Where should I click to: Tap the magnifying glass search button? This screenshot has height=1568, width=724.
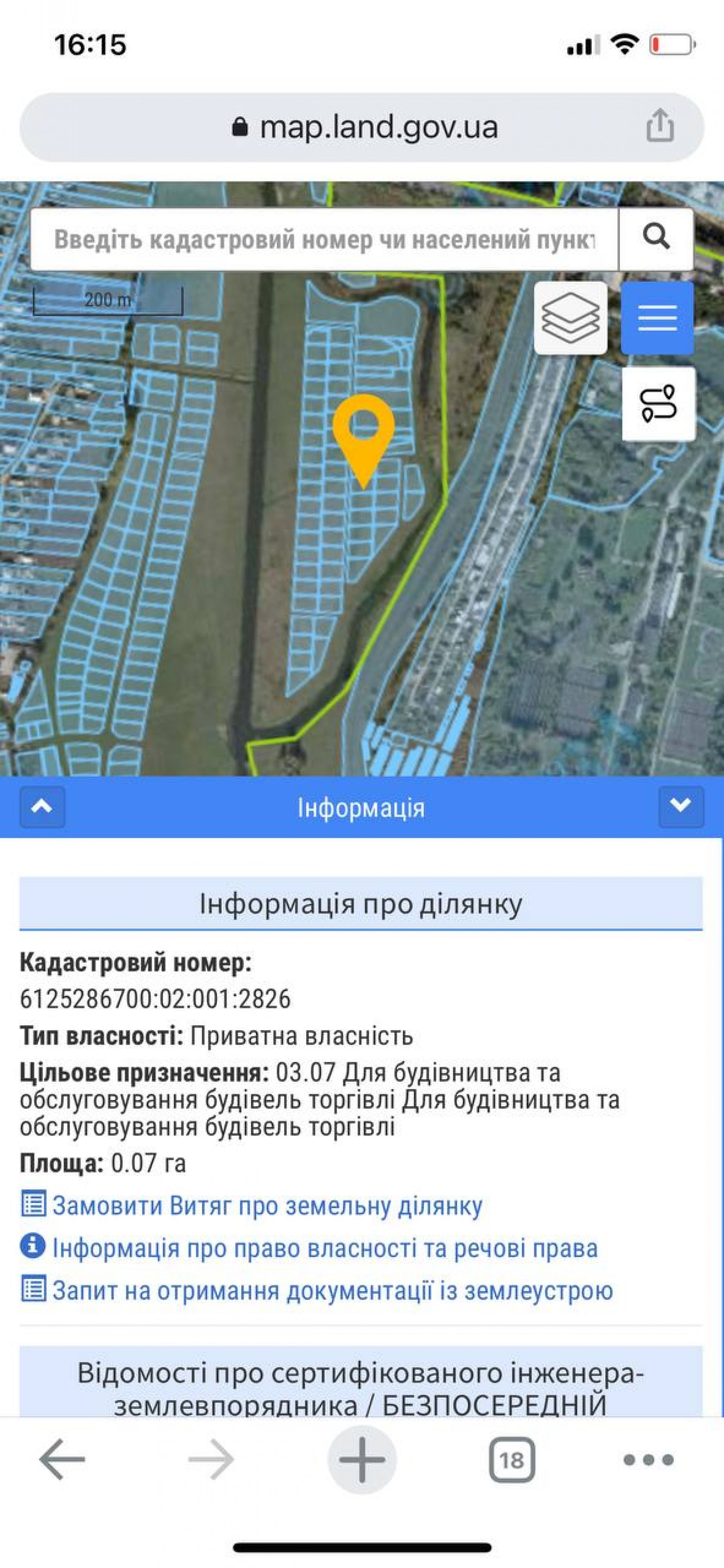click(656, 238)
